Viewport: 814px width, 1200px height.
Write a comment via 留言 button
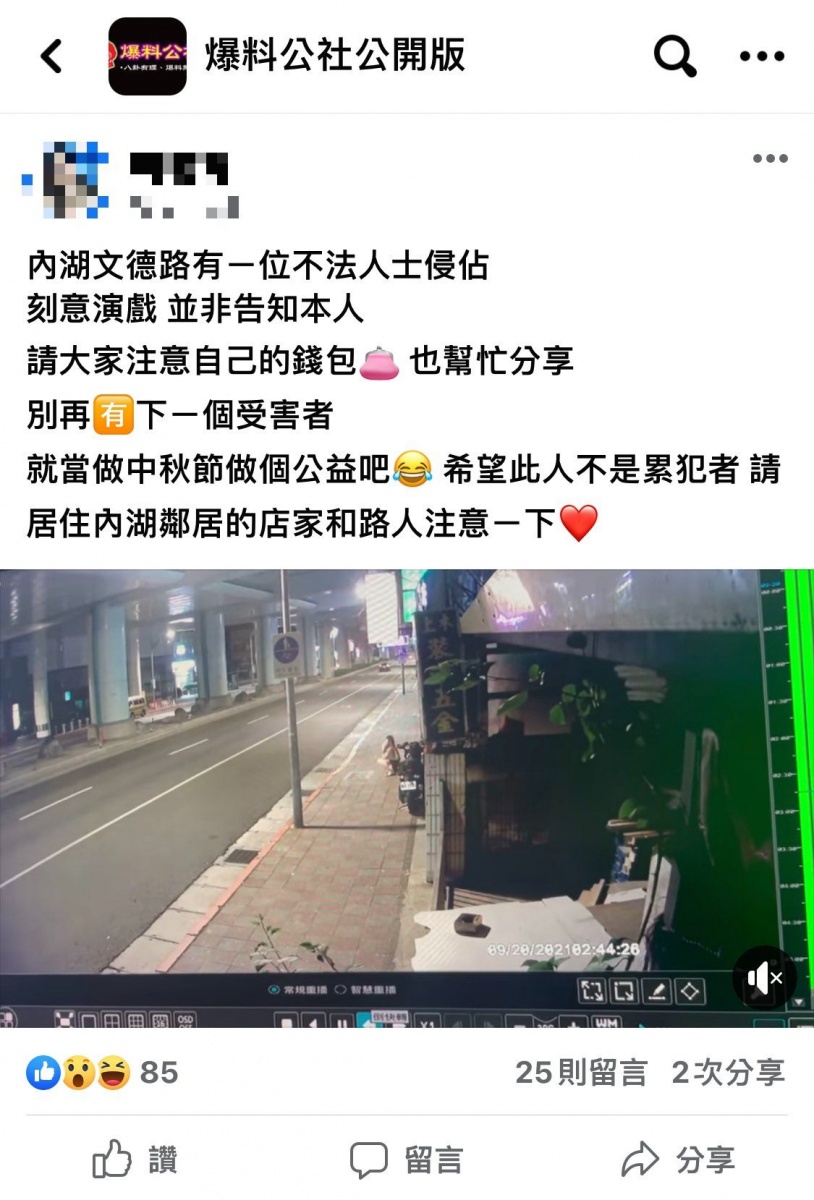click(x=407, y=1160)
